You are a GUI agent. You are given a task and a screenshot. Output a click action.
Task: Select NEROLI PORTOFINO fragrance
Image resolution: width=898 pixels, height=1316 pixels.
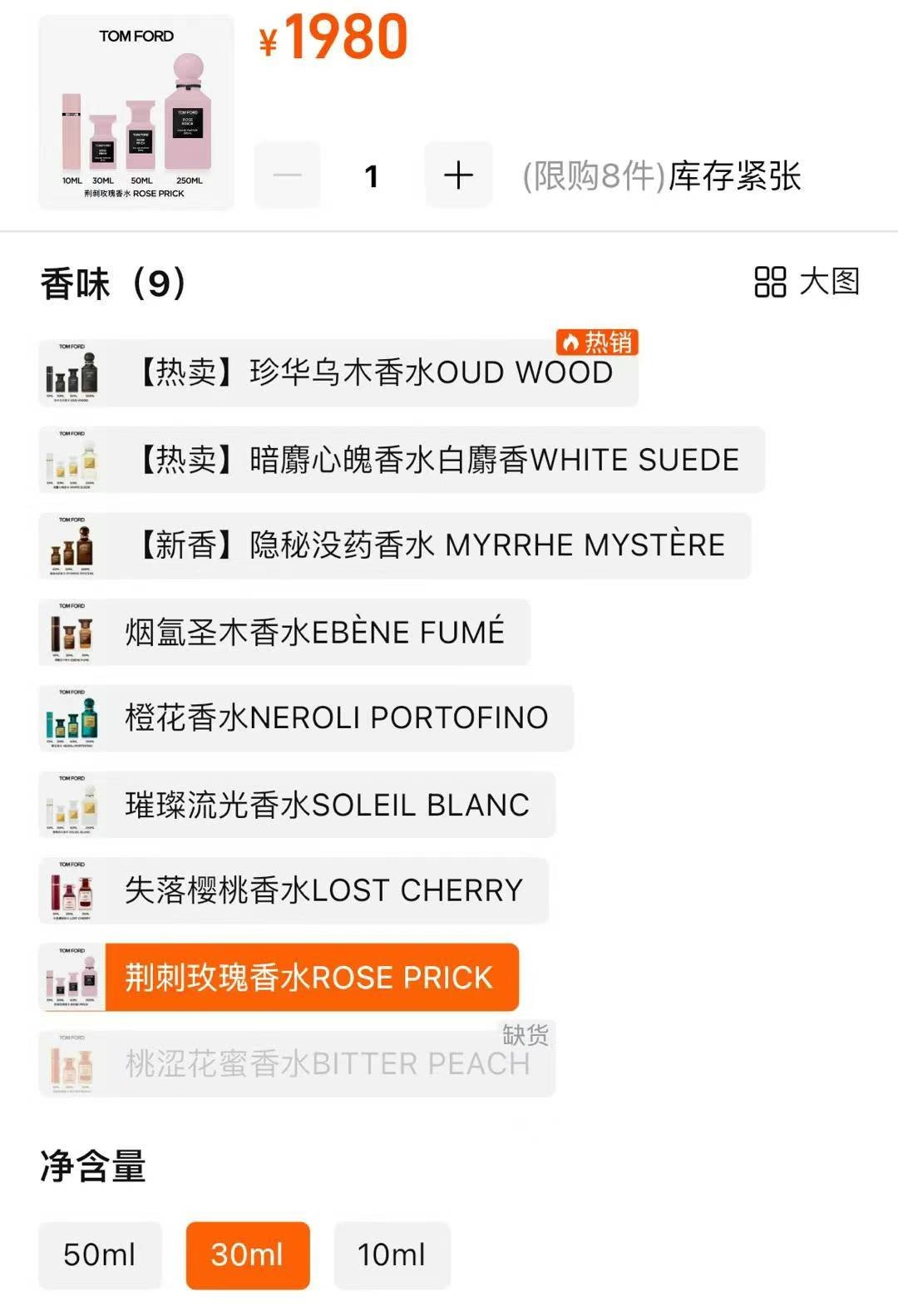pos(306,718)
